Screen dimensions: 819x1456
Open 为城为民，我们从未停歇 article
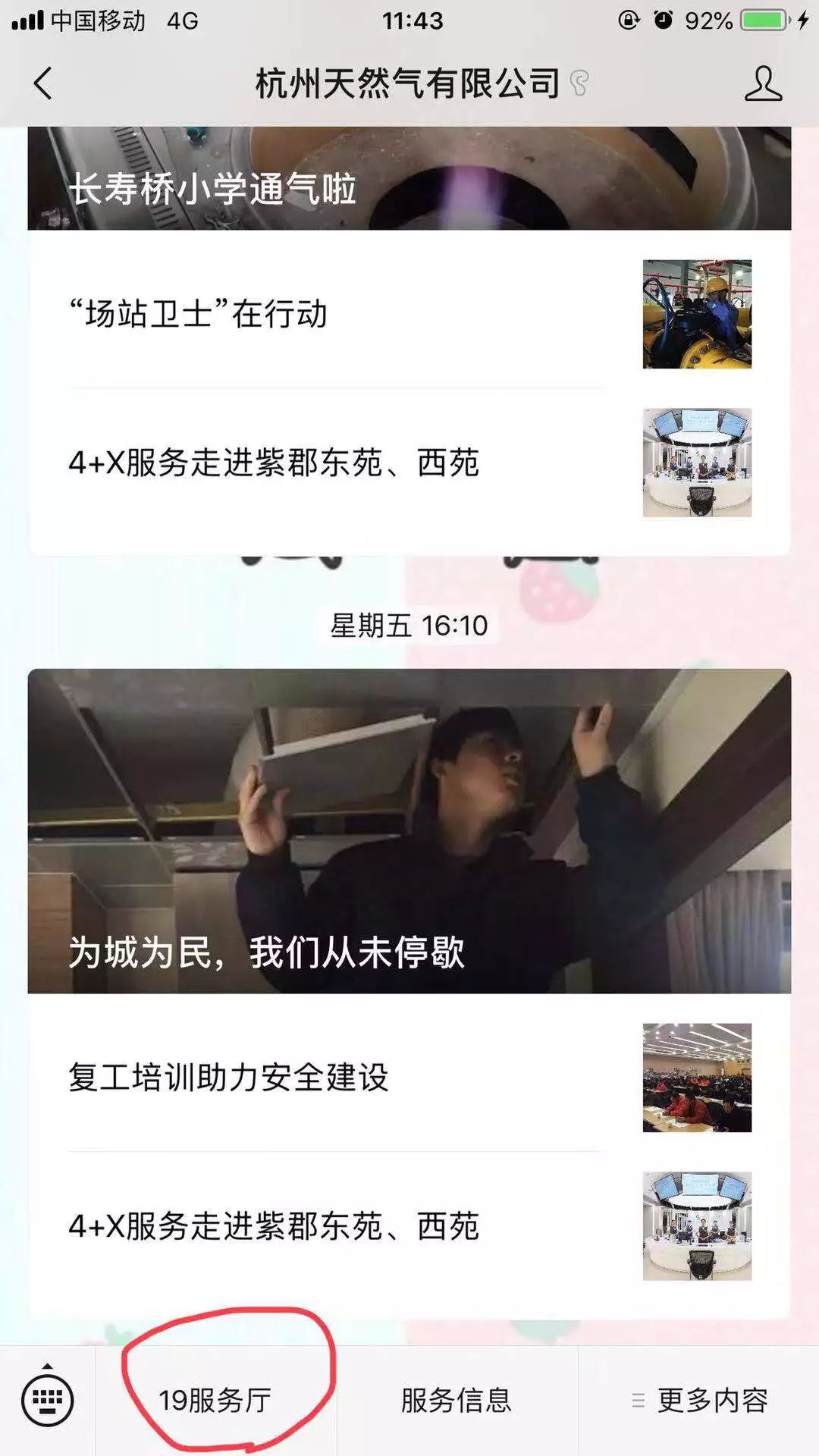pos(409,830)
